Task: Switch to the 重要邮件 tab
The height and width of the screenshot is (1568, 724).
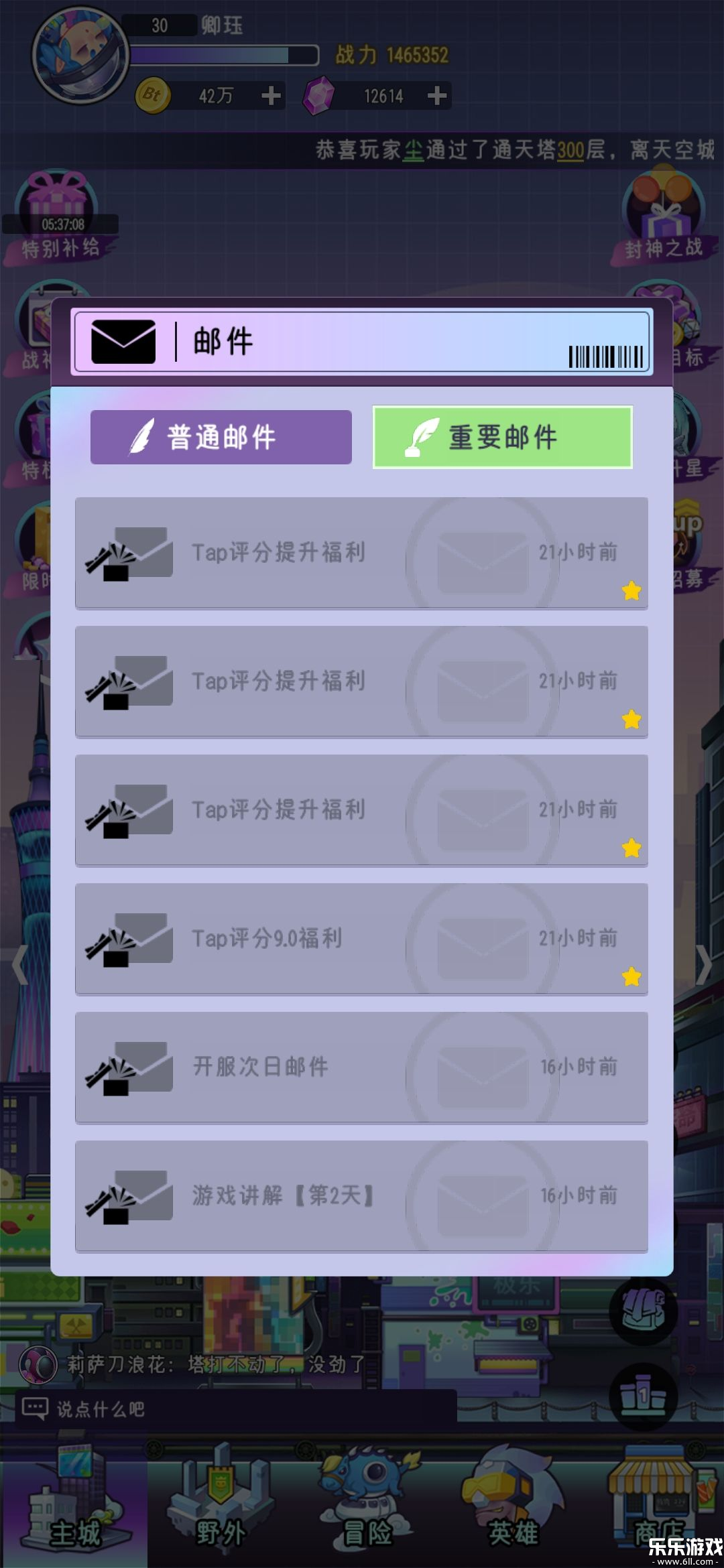Action: 501,436
